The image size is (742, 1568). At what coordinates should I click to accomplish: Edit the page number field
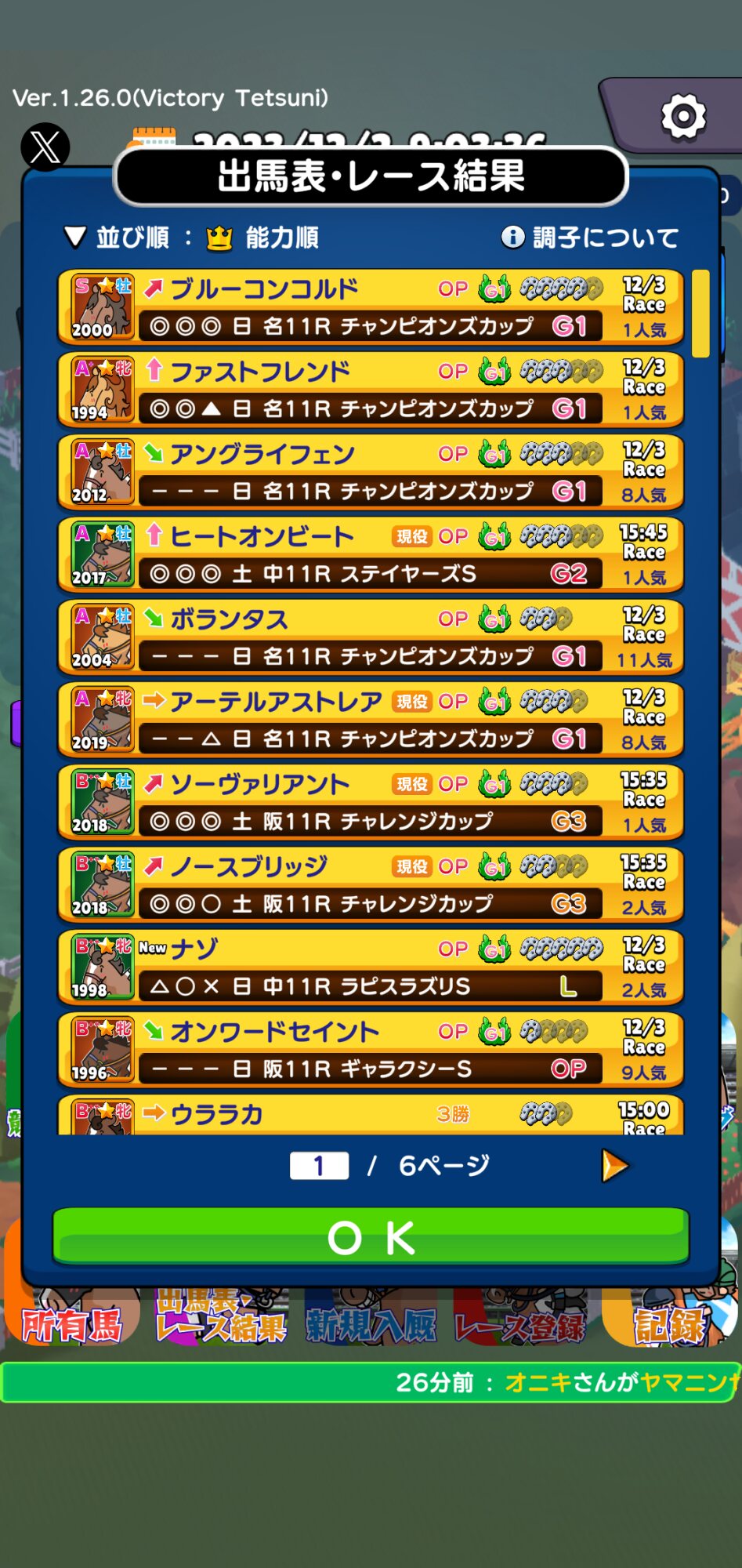(x=319, y=1166)
